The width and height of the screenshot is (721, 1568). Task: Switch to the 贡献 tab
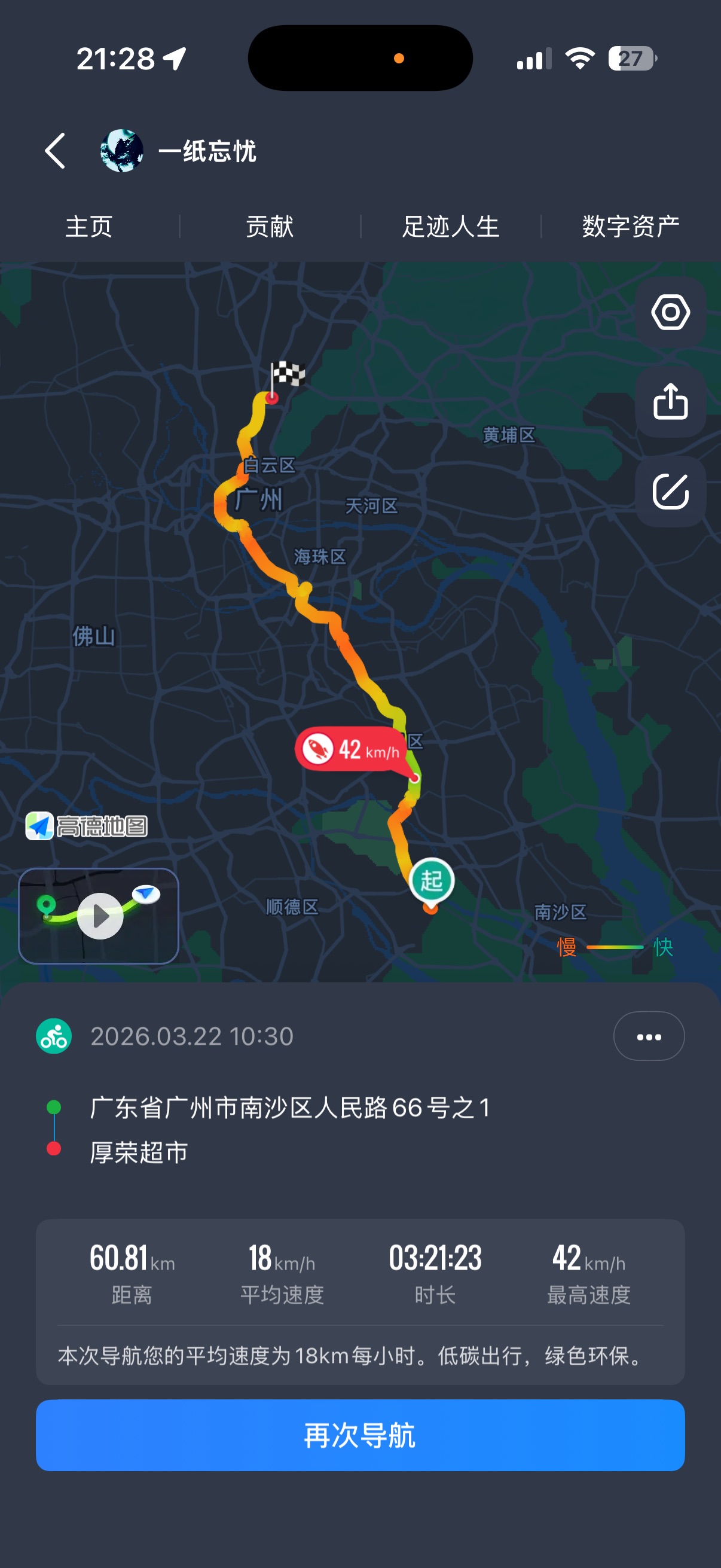[270, 227]
